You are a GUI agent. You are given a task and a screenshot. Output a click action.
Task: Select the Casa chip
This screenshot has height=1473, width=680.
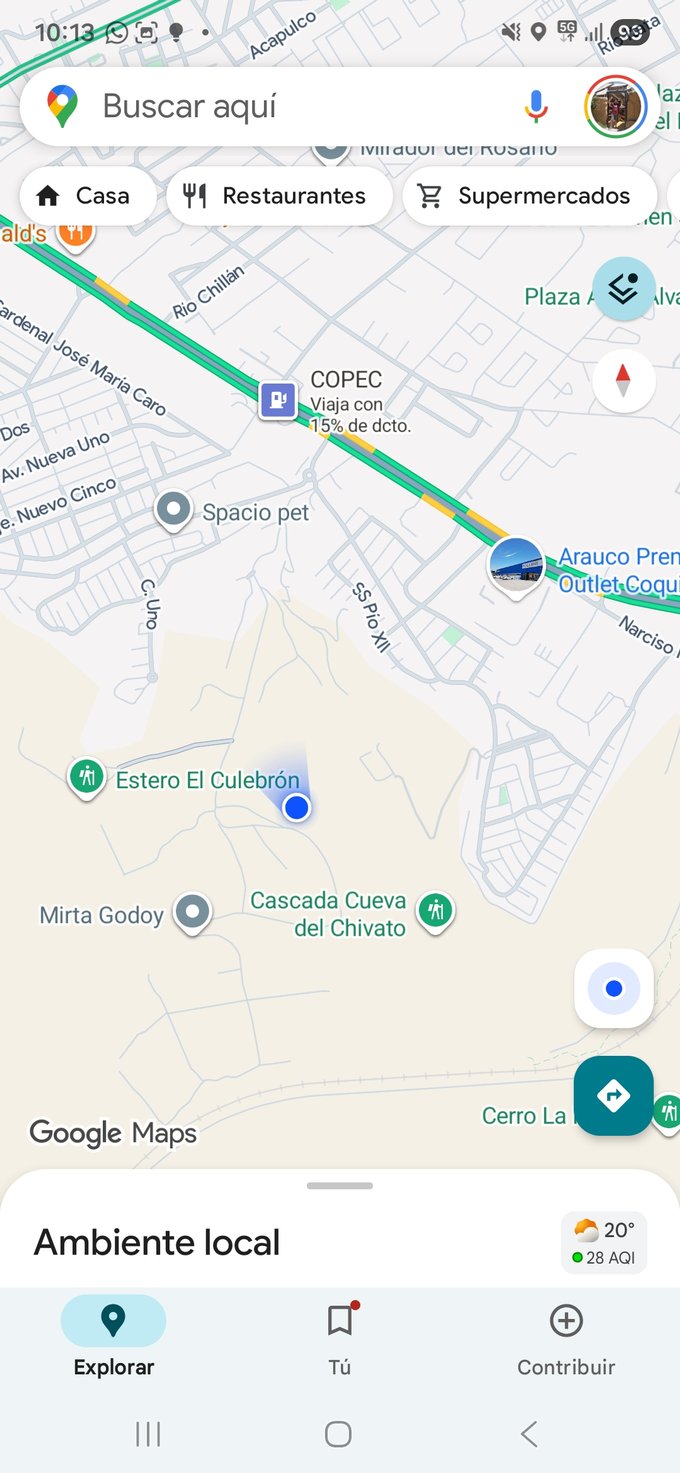click(86, 196)
